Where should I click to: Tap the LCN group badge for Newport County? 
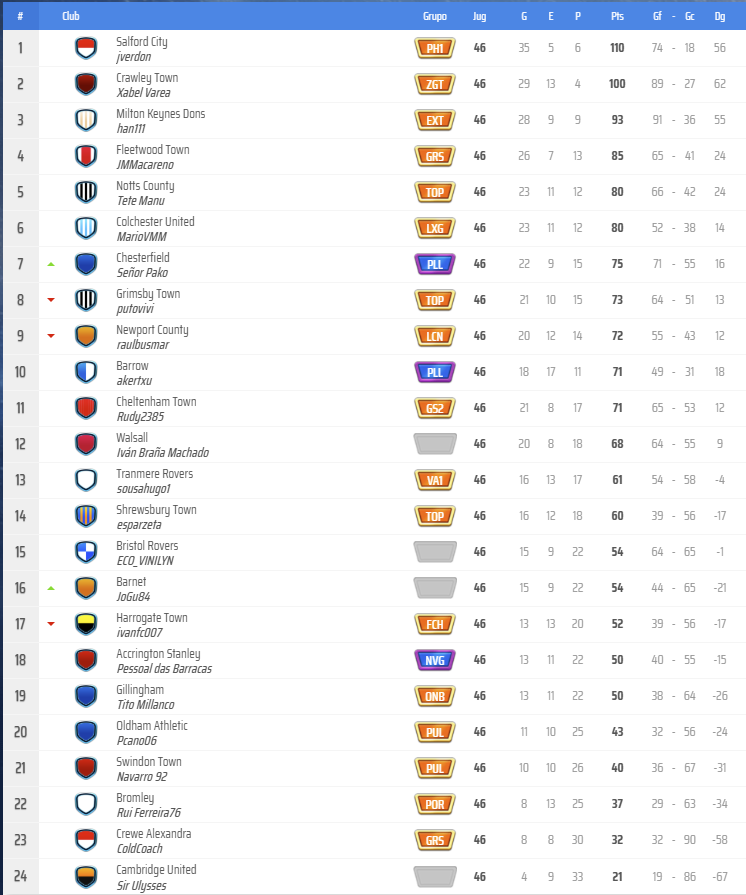click(x=435, y=336)
